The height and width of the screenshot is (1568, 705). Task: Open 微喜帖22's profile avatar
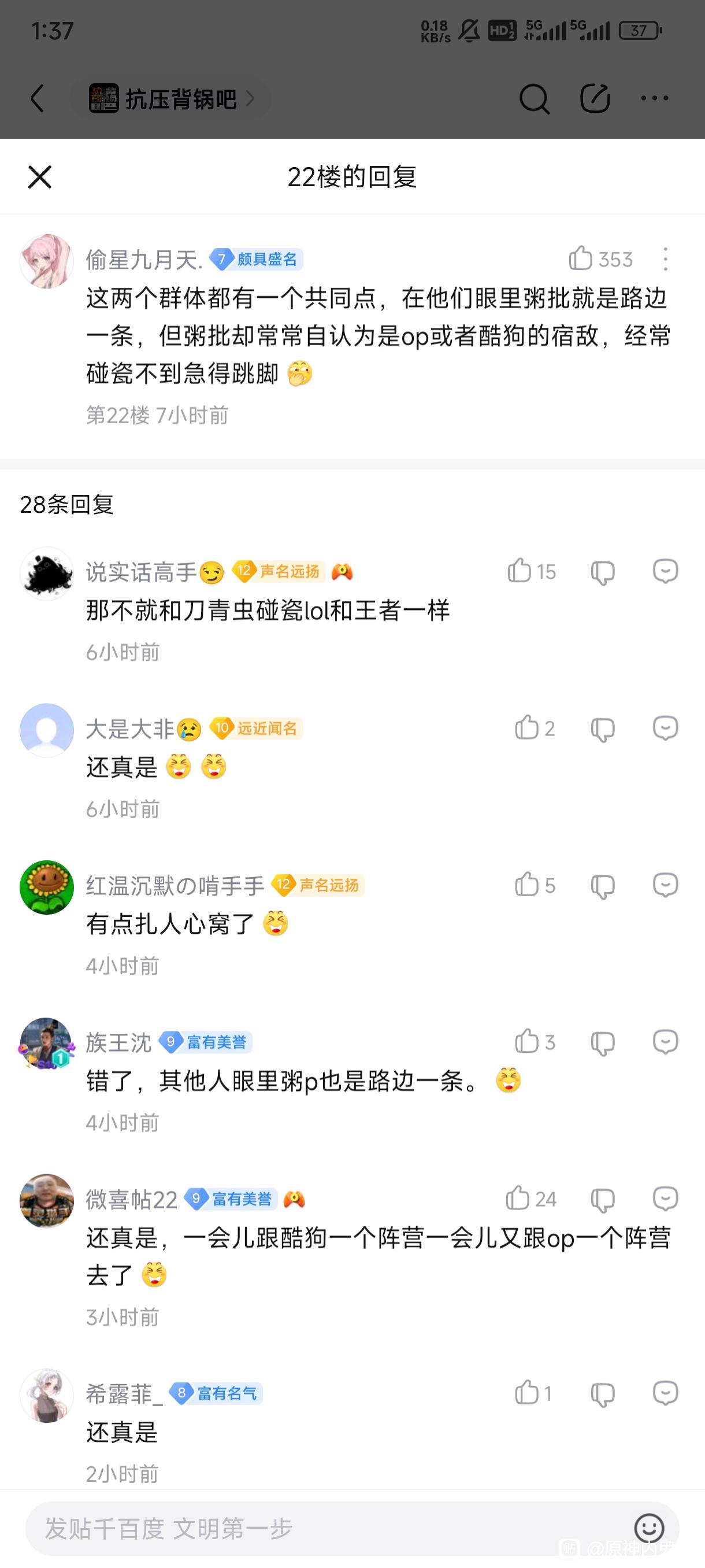[47, 1201]
